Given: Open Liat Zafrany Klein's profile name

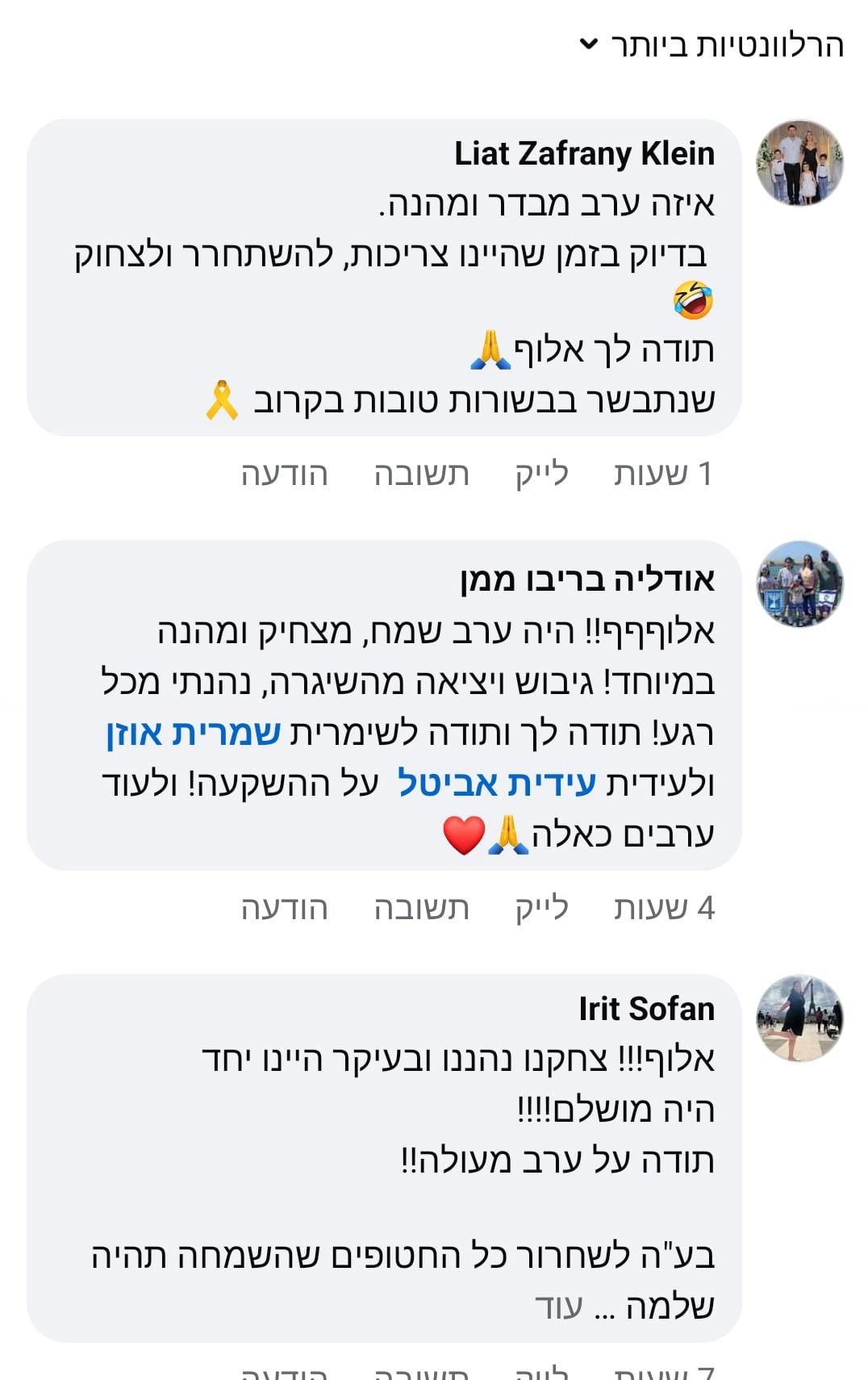Looking at the screenshot, I should (584, 153).
